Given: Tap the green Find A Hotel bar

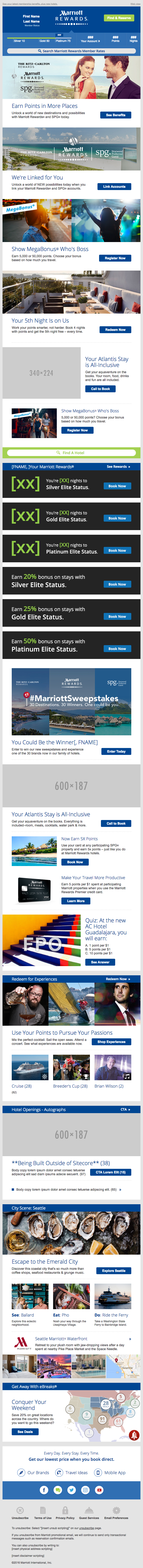Looking at the screenshot, I should point(71,453).
